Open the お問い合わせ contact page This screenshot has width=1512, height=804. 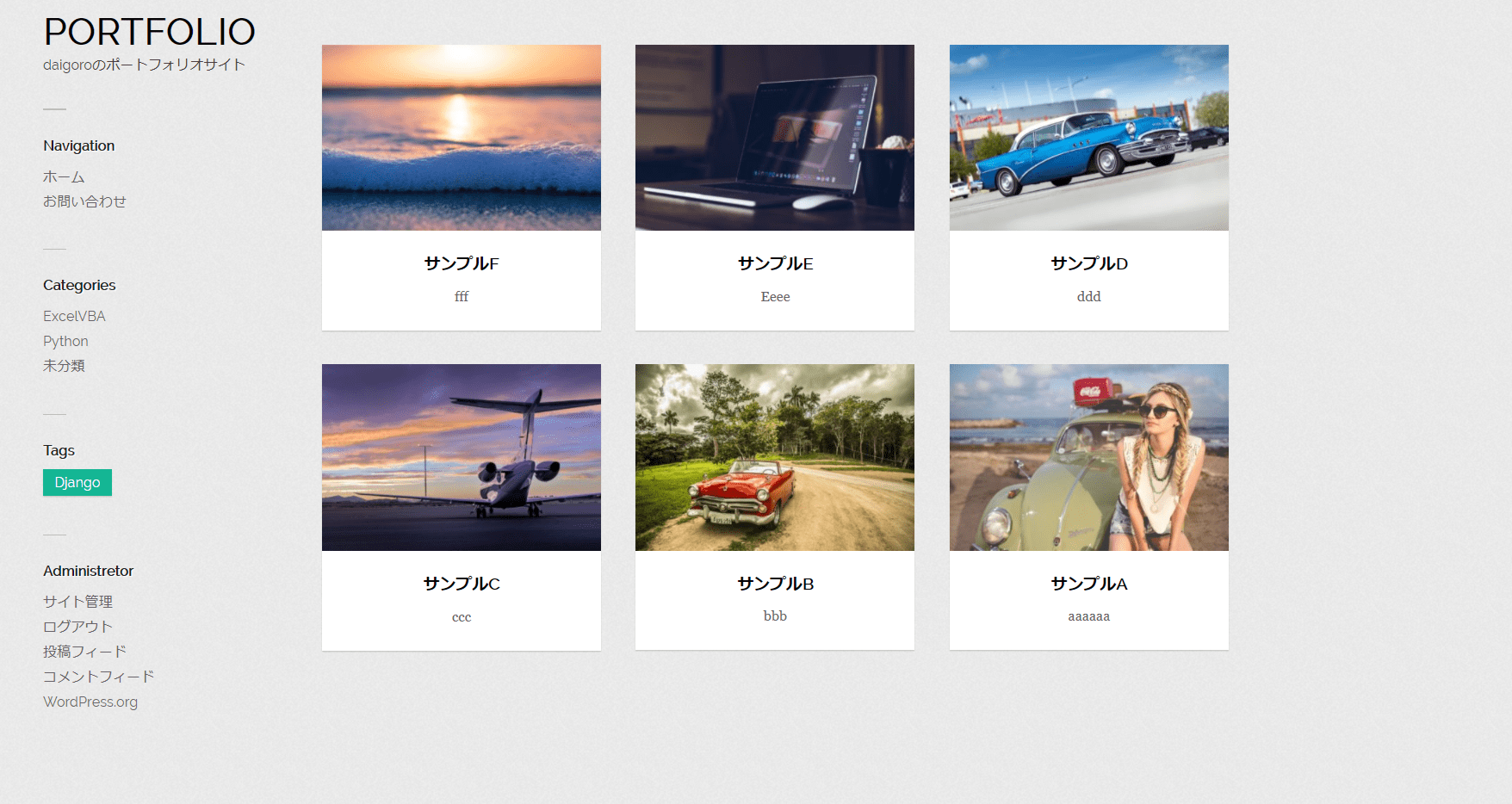point(84,201)
